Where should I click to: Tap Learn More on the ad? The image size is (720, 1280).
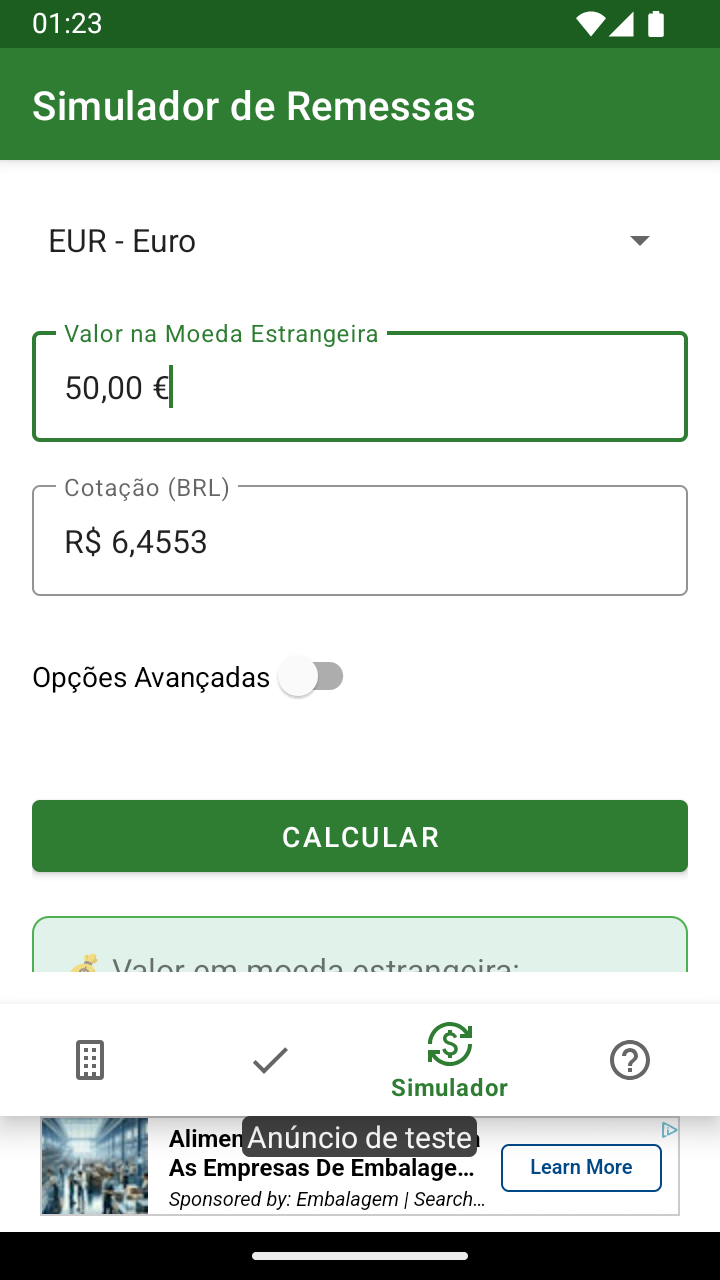[581, 1167]
